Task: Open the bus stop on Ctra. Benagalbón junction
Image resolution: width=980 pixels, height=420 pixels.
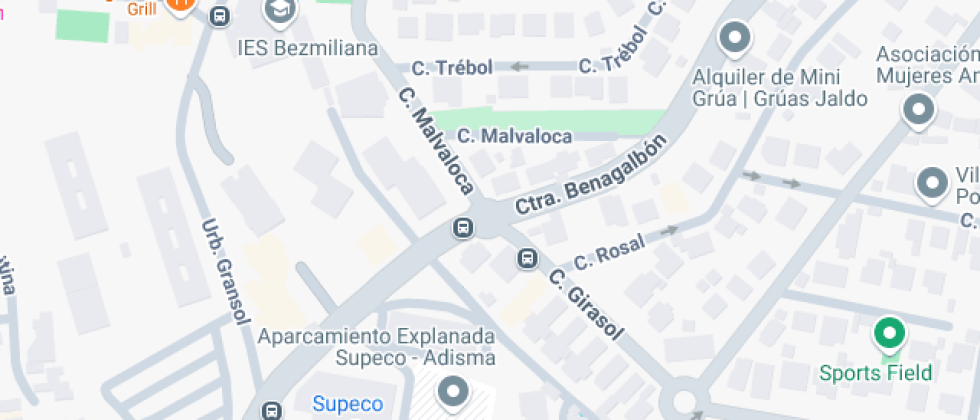Action: click(463, 228)
